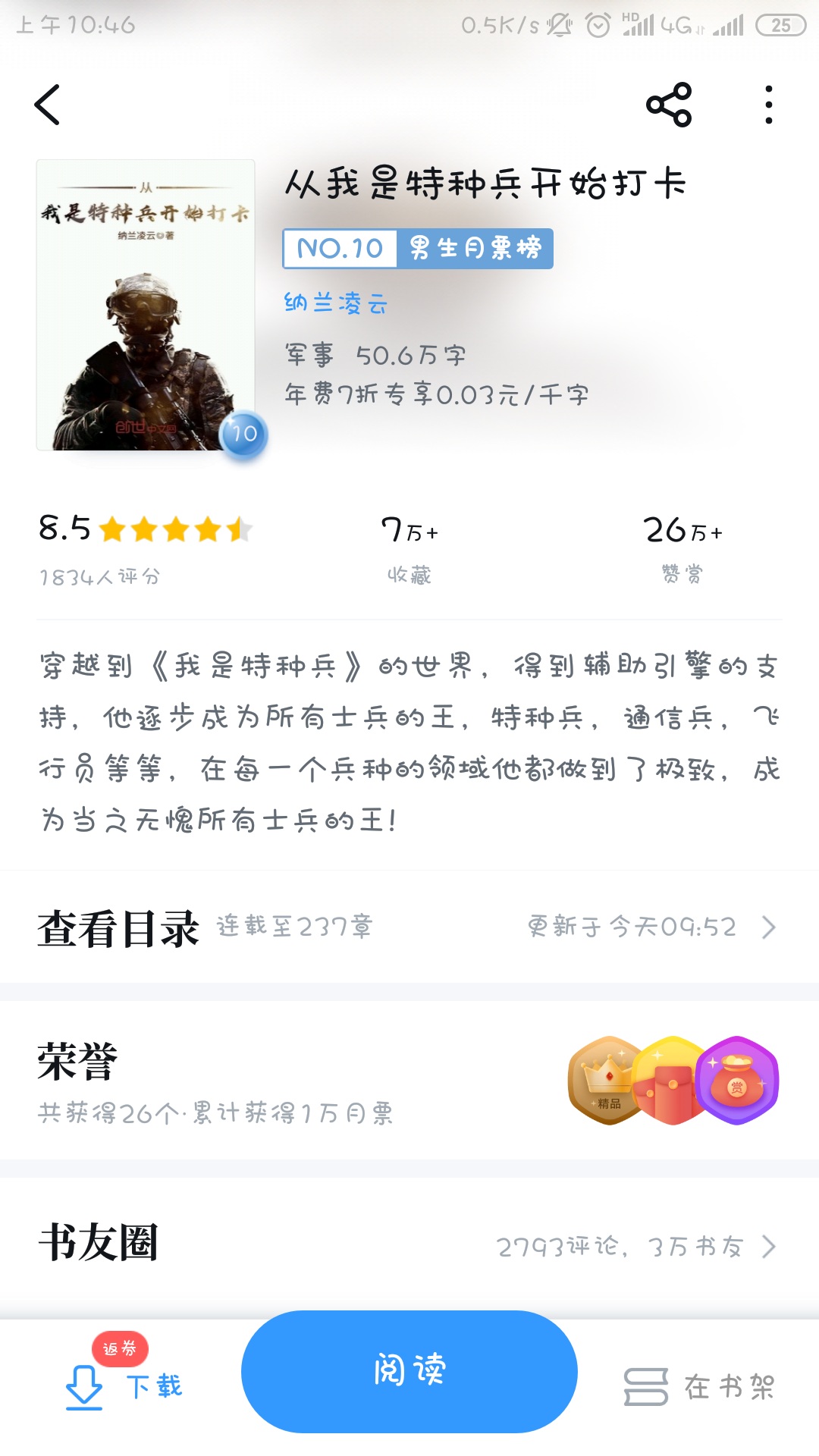Open the 荣誉 honors section
Viewport: 819px width, 1456px height.
point(409,1081)
